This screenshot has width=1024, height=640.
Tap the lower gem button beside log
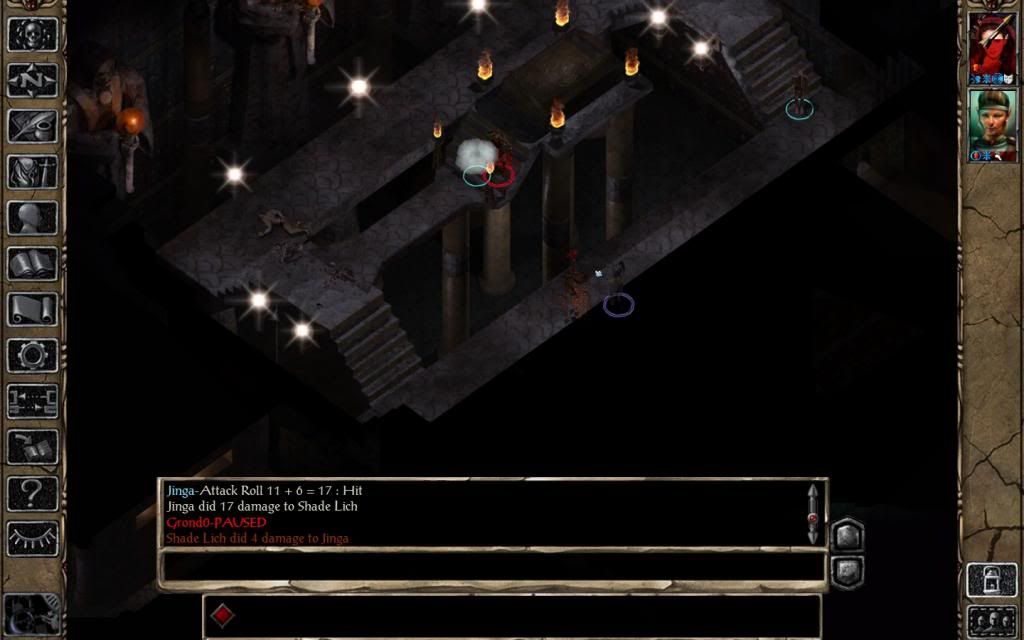[x=846, y=572]
